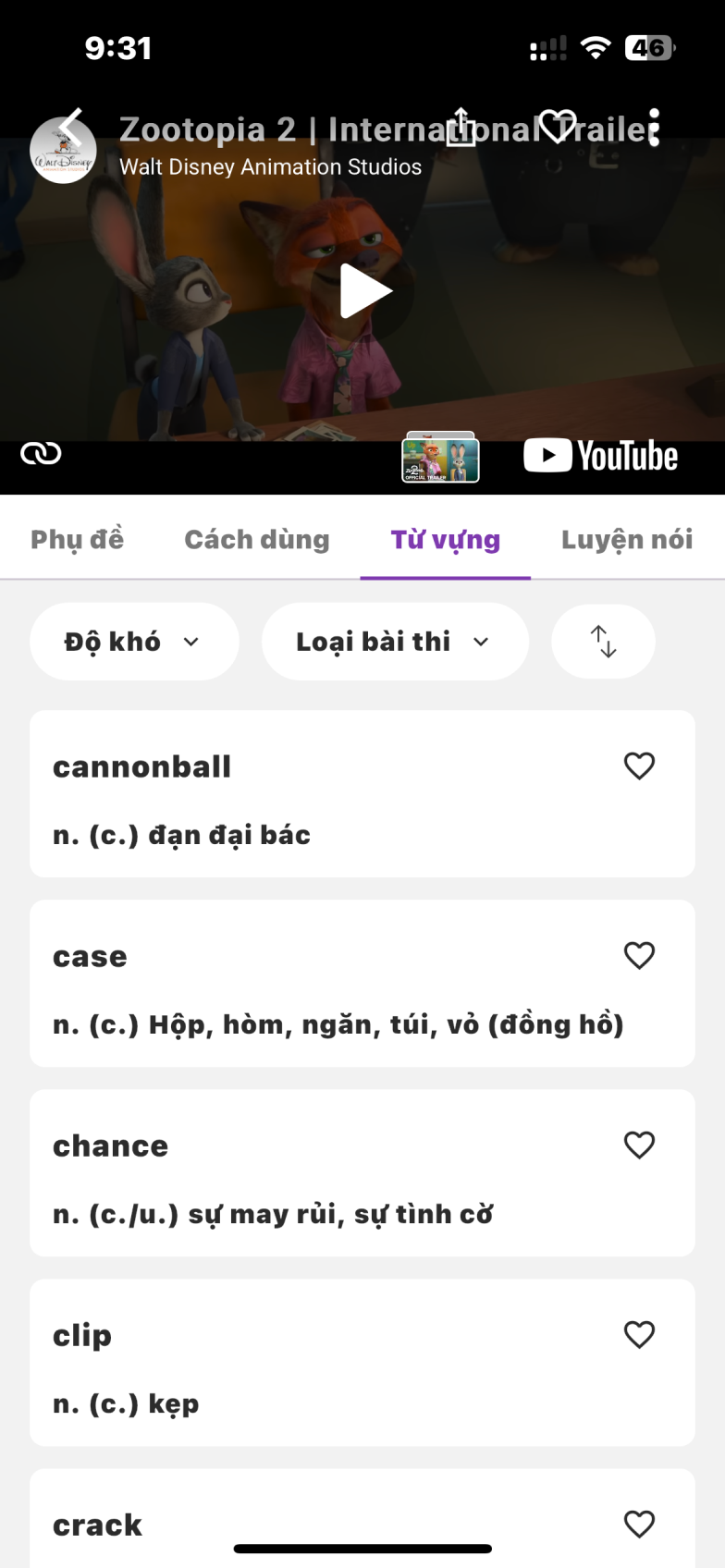The height and width of the screenshot is (1568, 725).
Task: Switch to the Luyện nói tab
Action: (x=626, y=540)
